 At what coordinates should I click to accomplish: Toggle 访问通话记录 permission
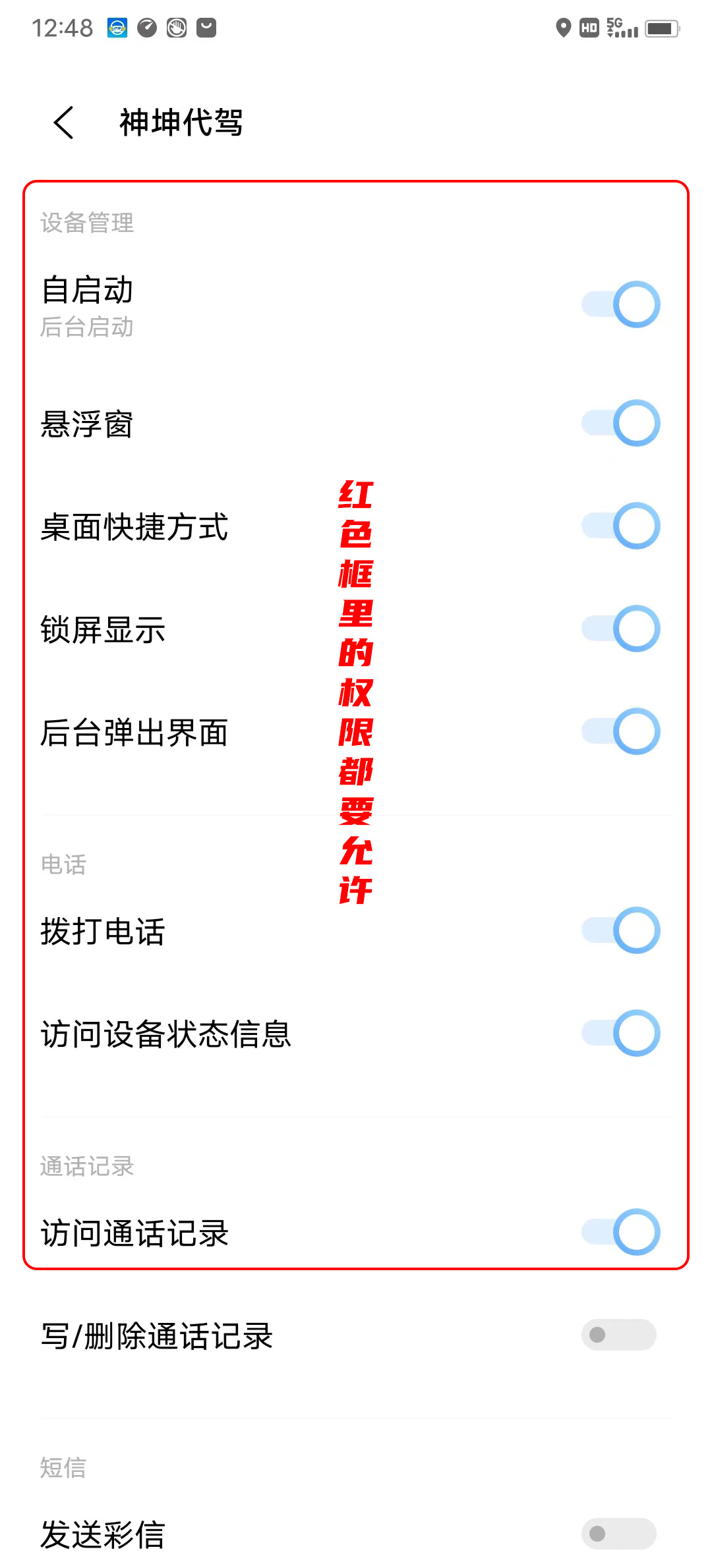coord(620,1232)
